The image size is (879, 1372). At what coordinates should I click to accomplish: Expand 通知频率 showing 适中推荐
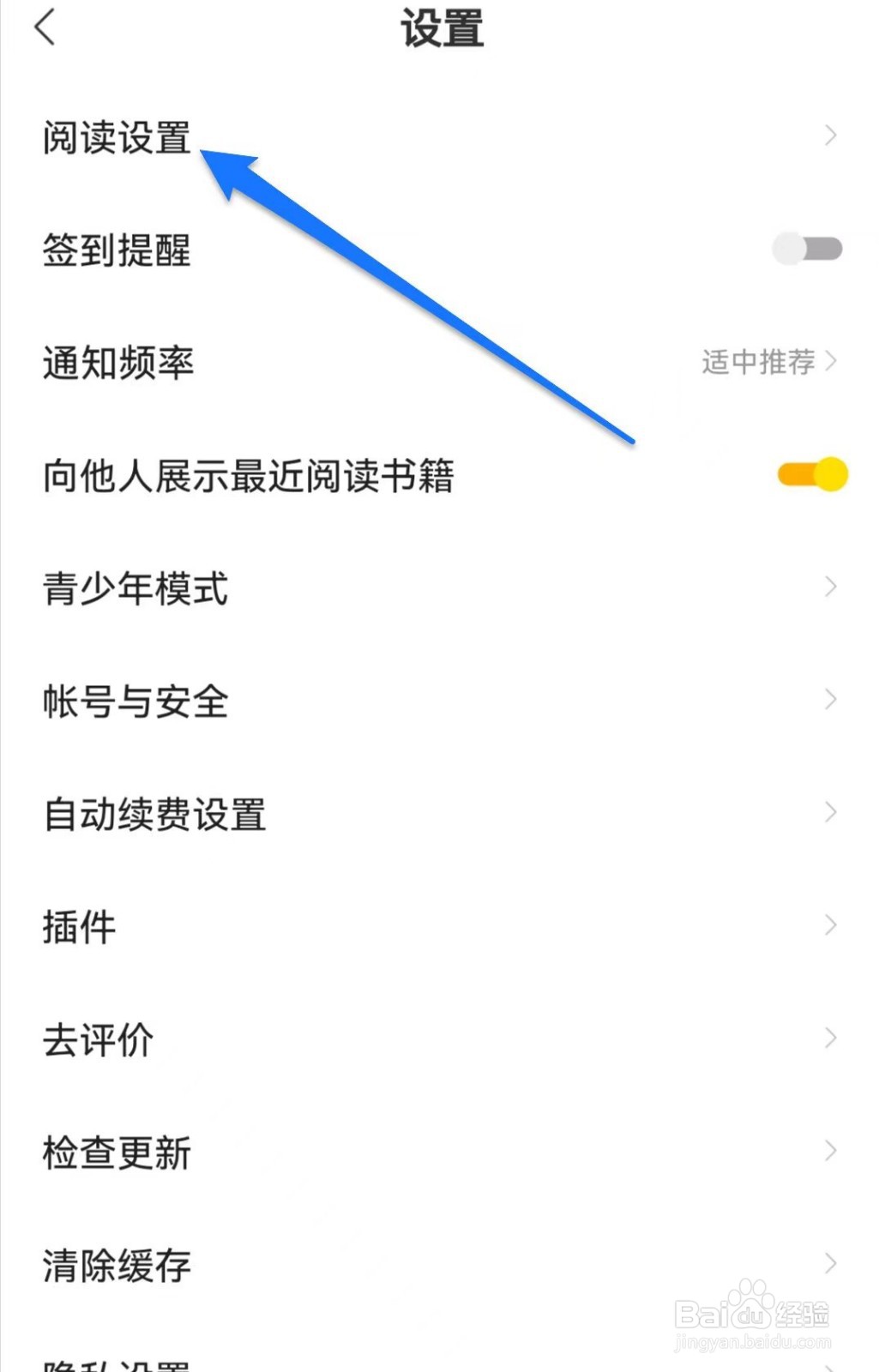pos(828,361)
